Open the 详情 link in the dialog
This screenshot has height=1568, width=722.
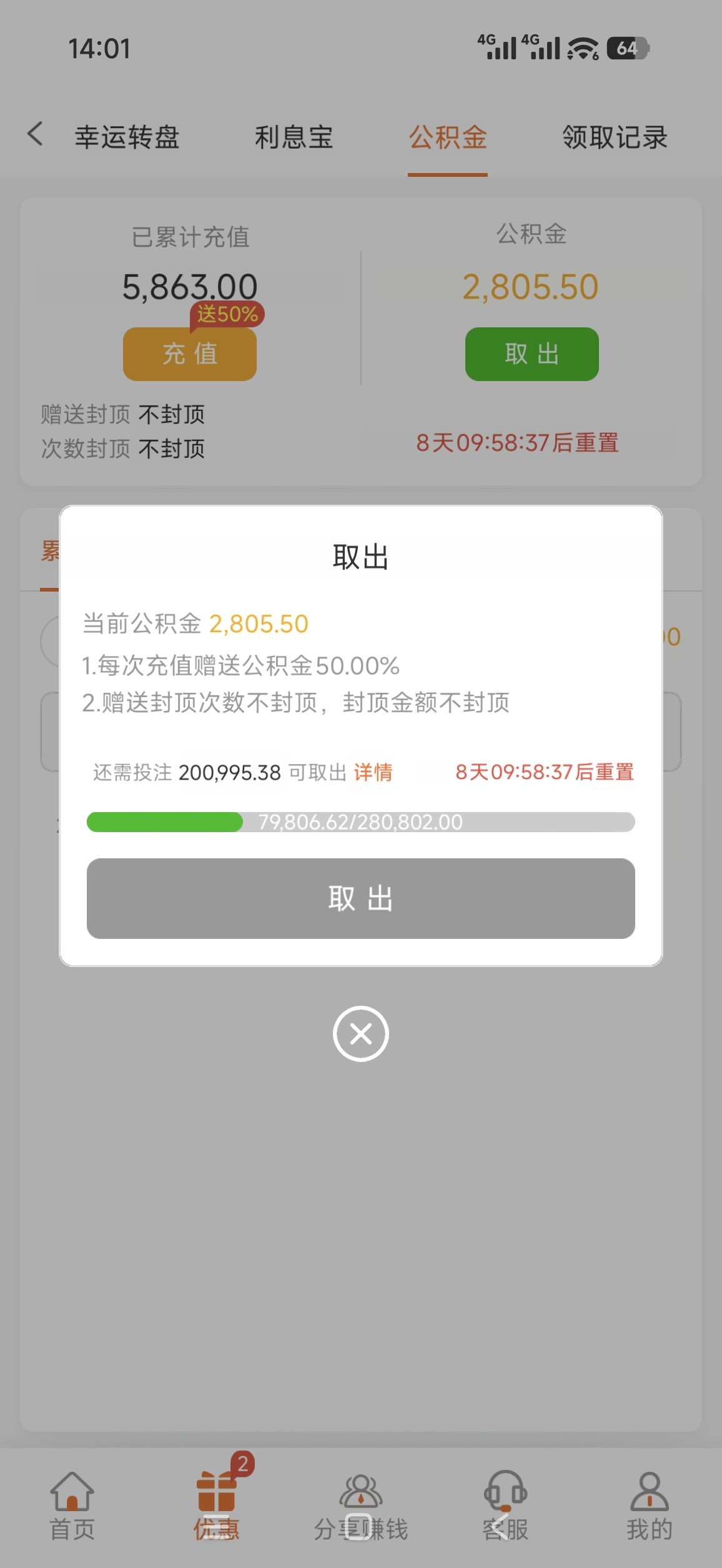pyautogui.click(x=373, y=773)
